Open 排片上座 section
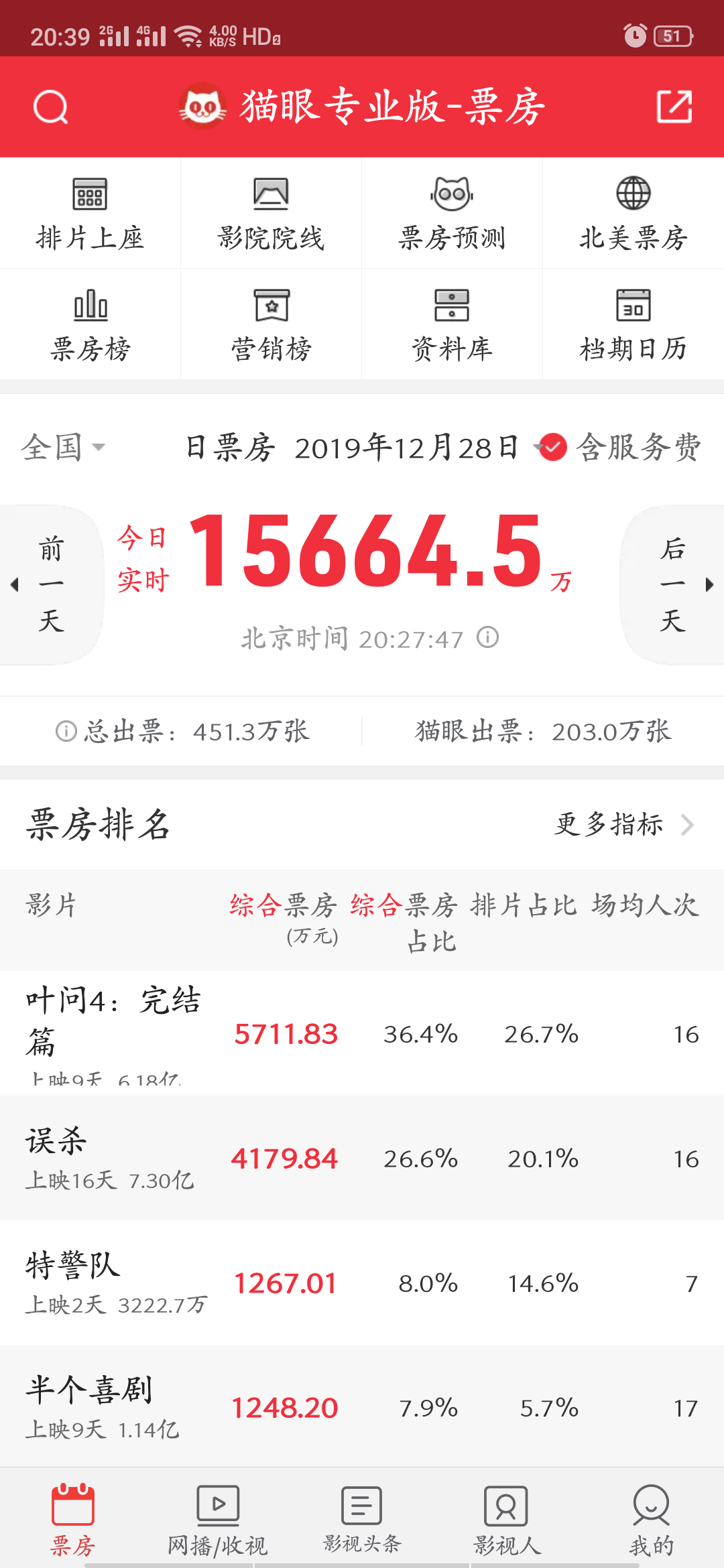This screenshot has height=1568, width=724. coord(90,214)
